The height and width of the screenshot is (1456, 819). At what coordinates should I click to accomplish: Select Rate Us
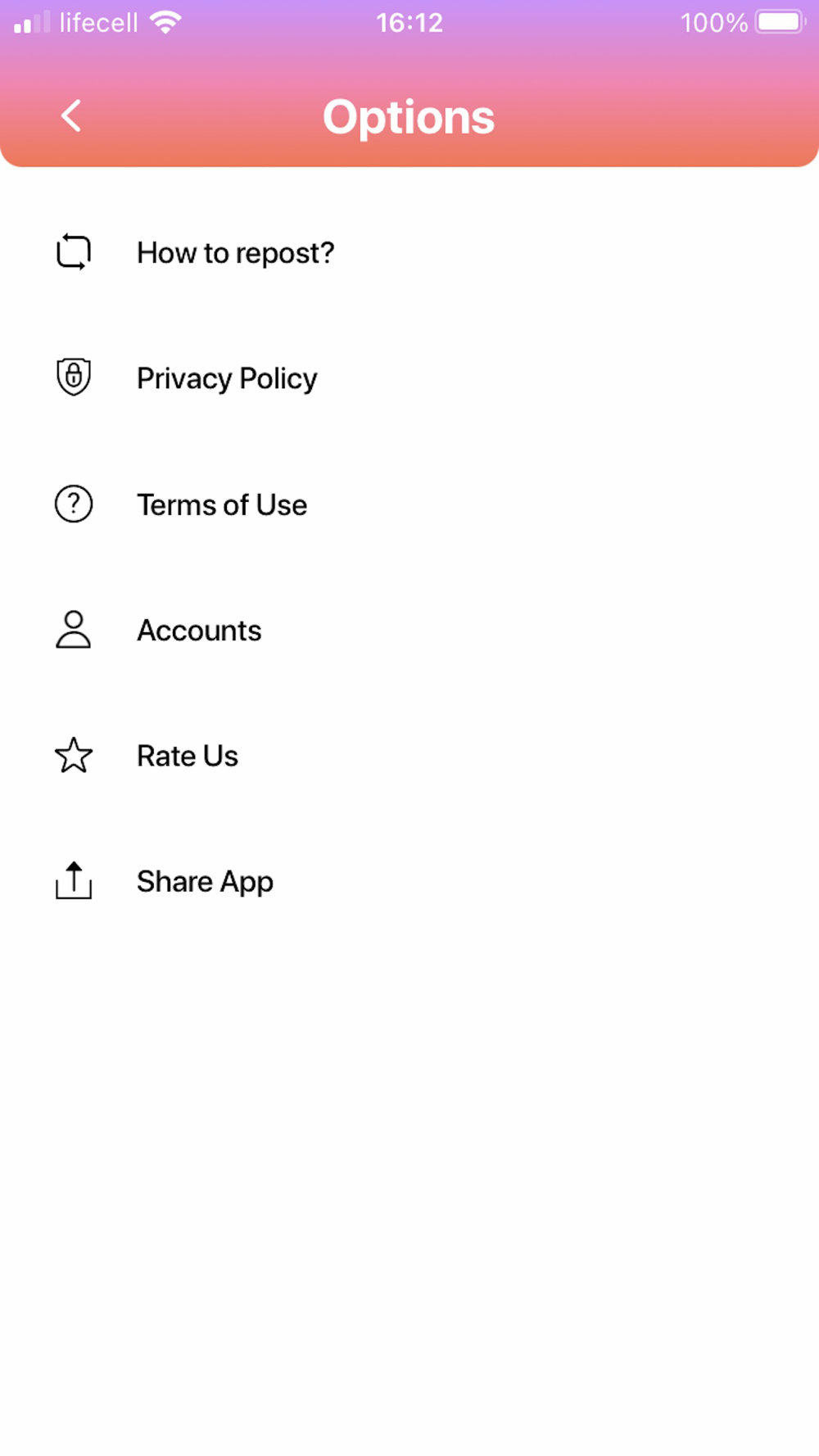(x=409, y=756)
